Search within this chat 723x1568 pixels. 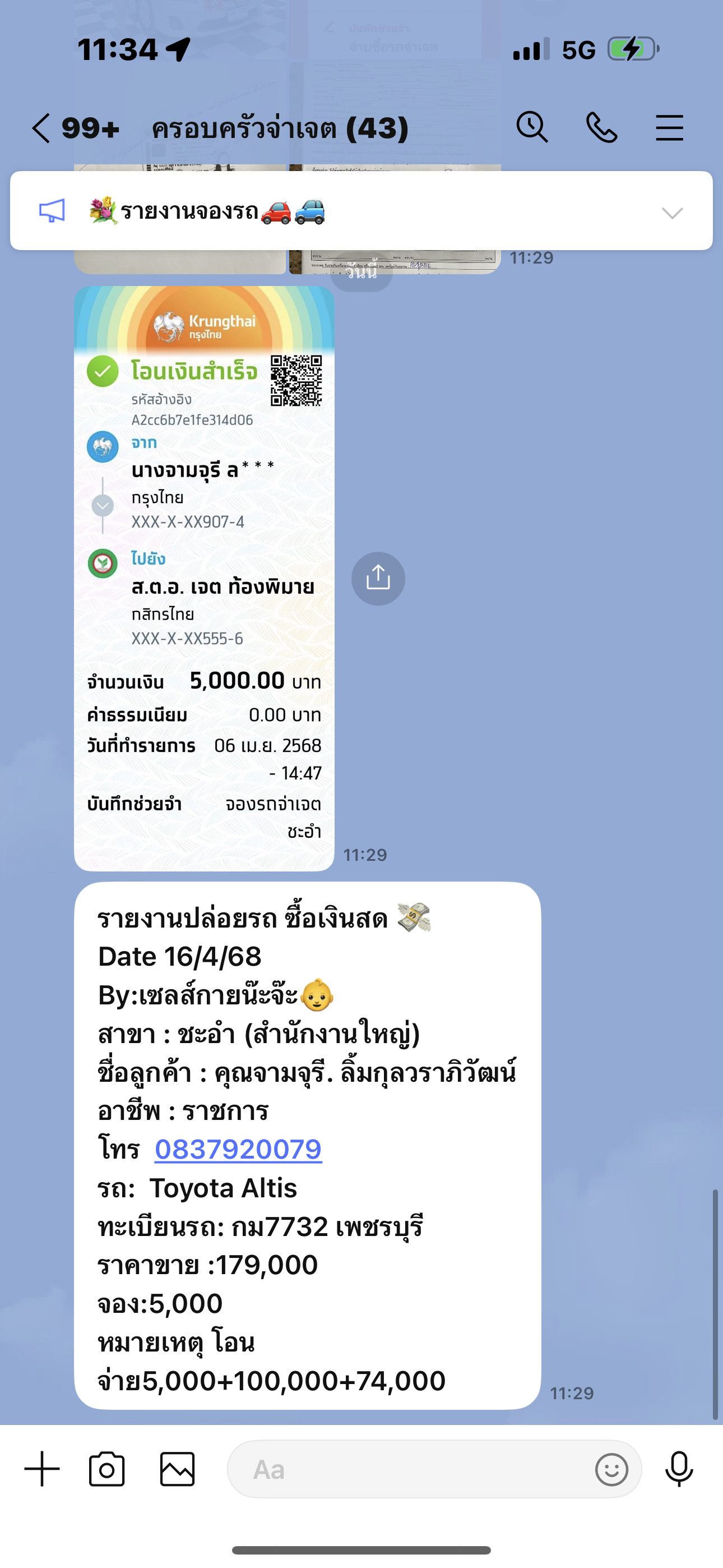(532, 128)
